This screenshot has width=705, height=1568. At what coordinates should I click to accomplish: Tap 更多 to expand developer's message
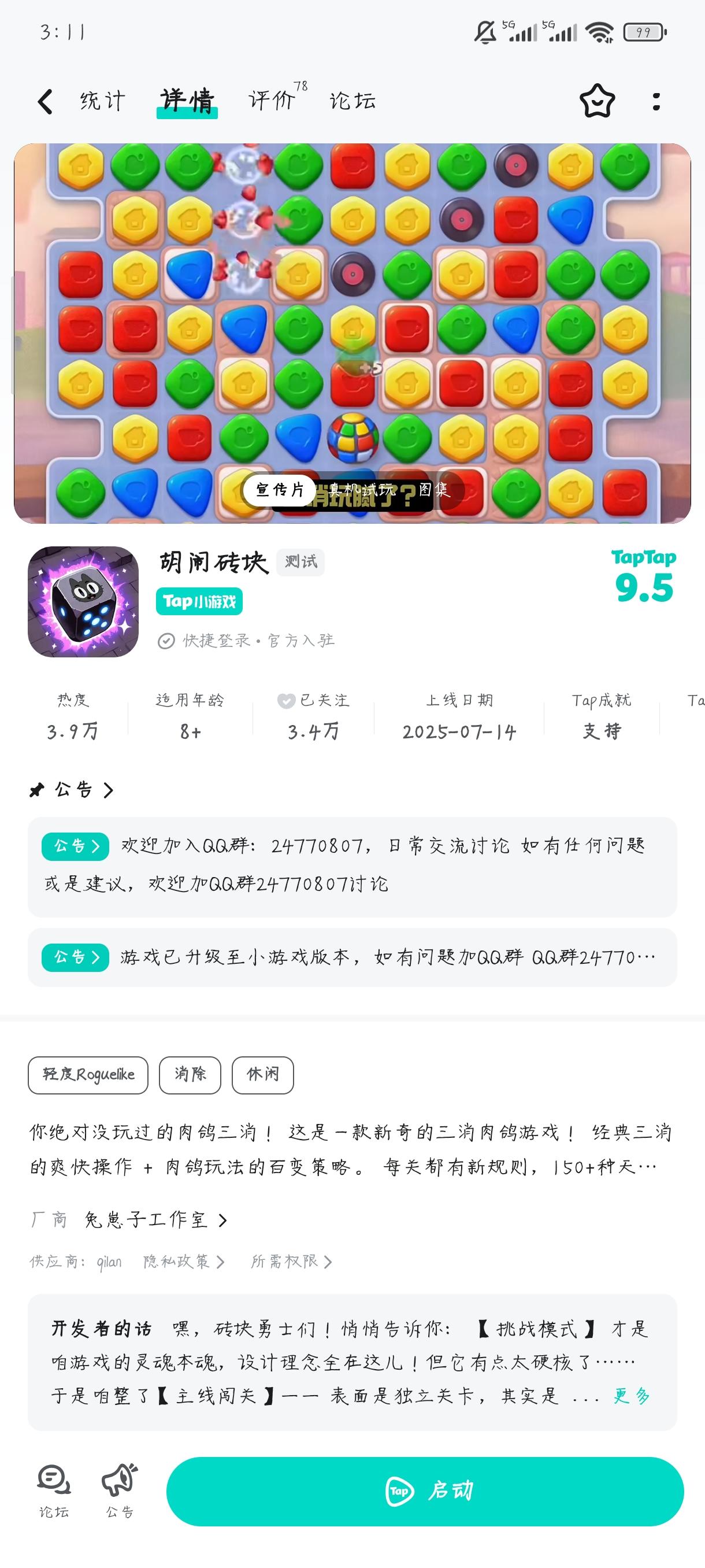(632, 1396)
